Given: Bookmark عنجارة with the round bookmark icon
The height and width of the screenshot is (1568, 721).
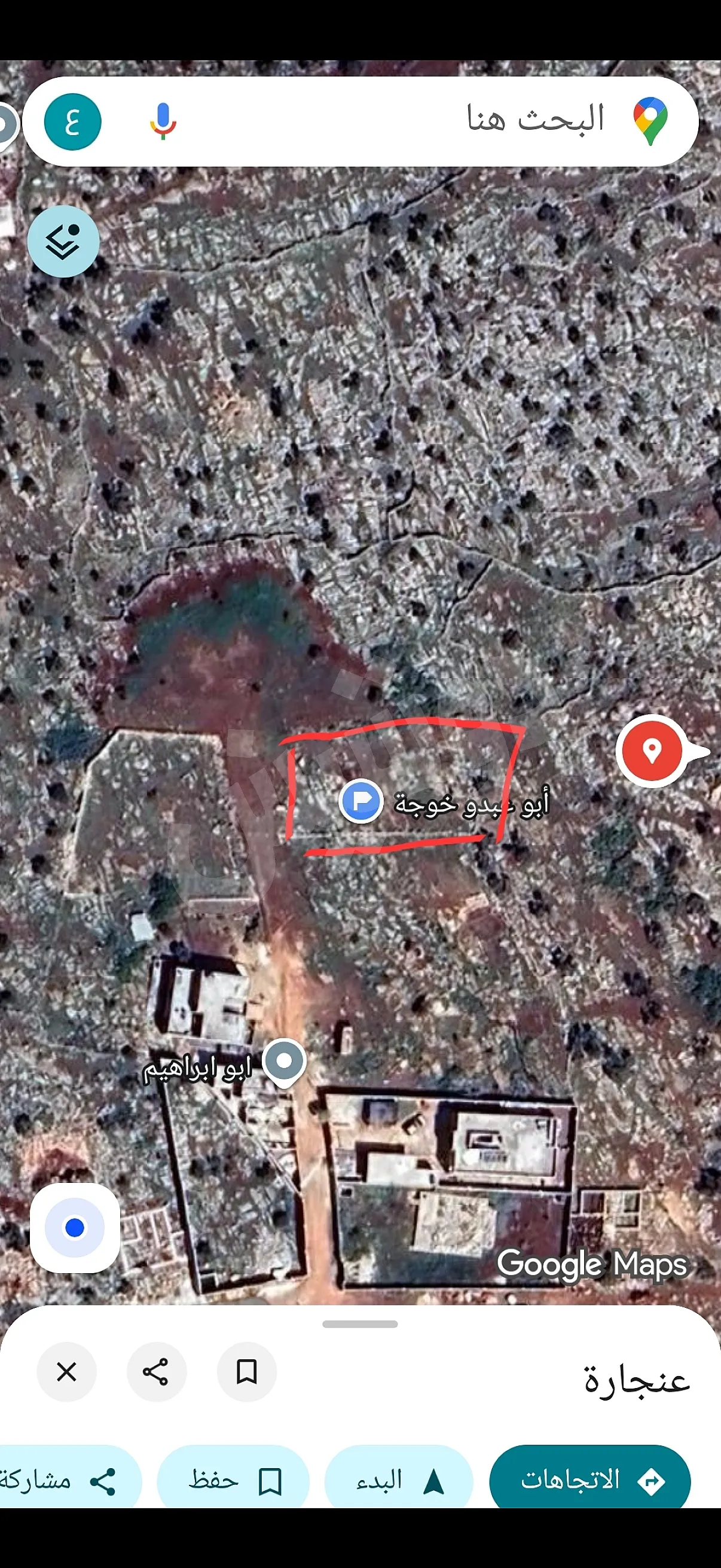Looking at the screenshot, I should pos(246,1372).
